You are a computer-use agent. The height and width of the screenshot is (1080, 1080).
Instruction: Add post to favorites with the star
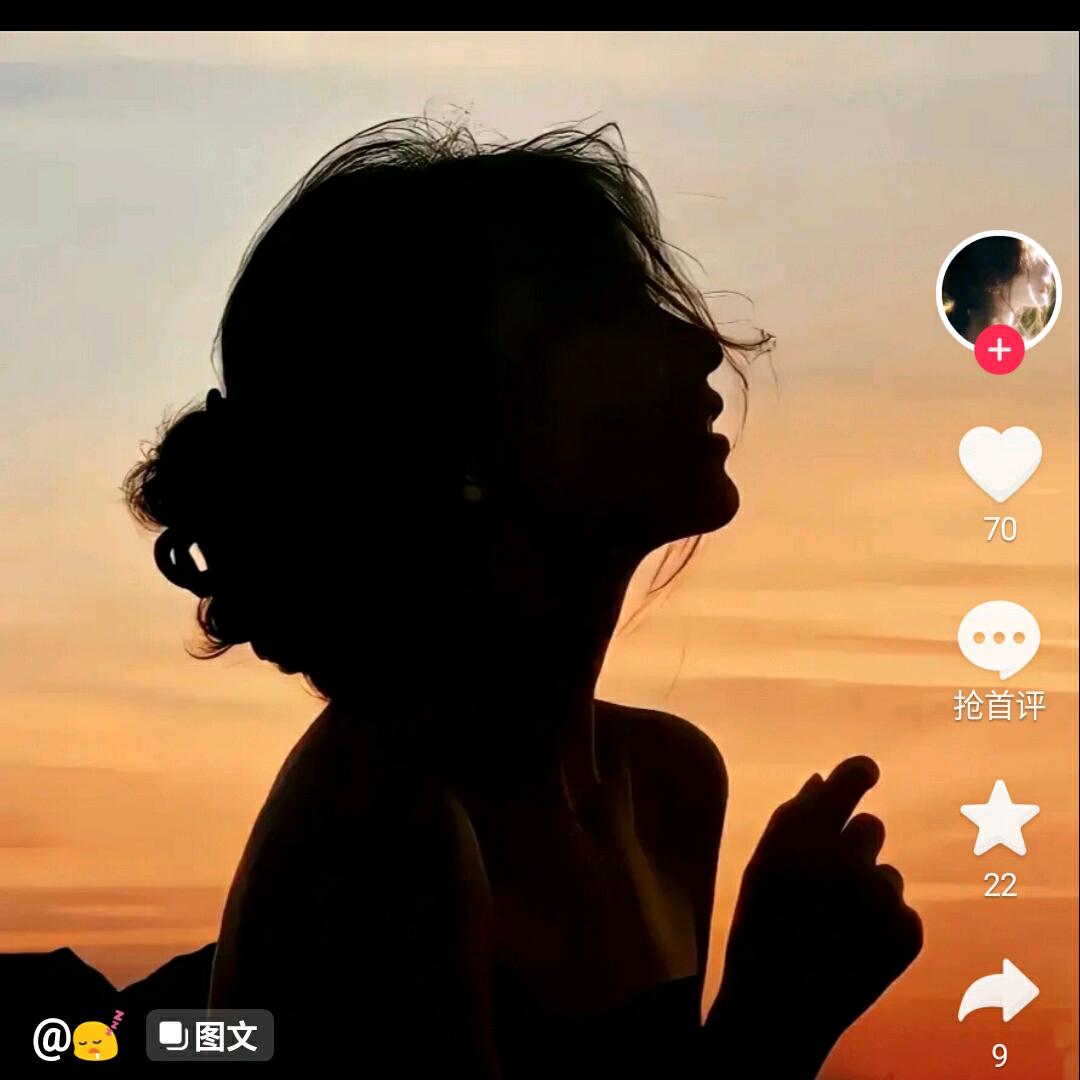point(999,819)
